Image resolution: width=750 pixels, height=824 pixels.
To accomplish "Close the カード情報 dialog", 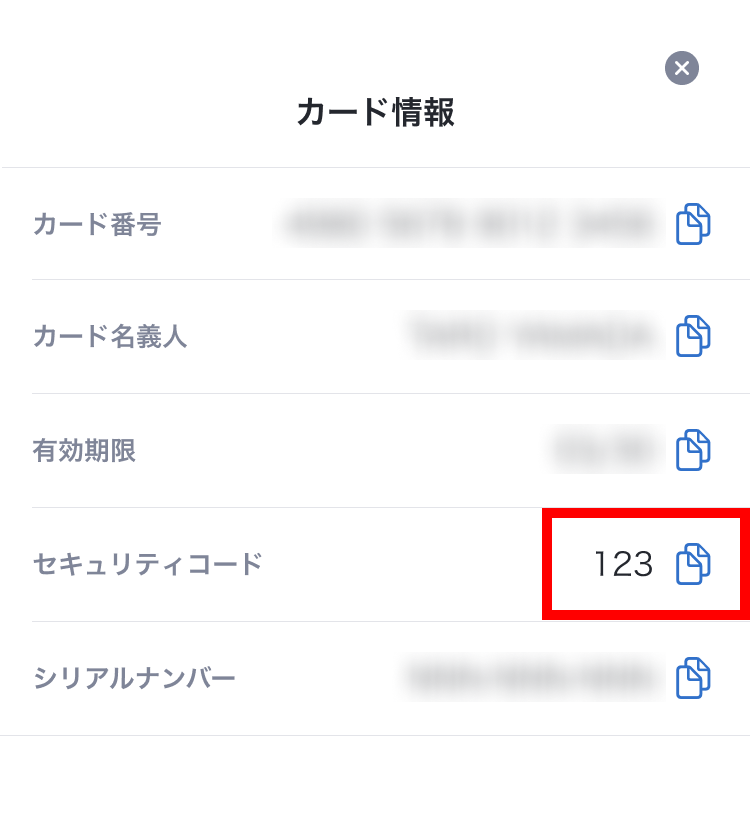I will tap(681, 68).
